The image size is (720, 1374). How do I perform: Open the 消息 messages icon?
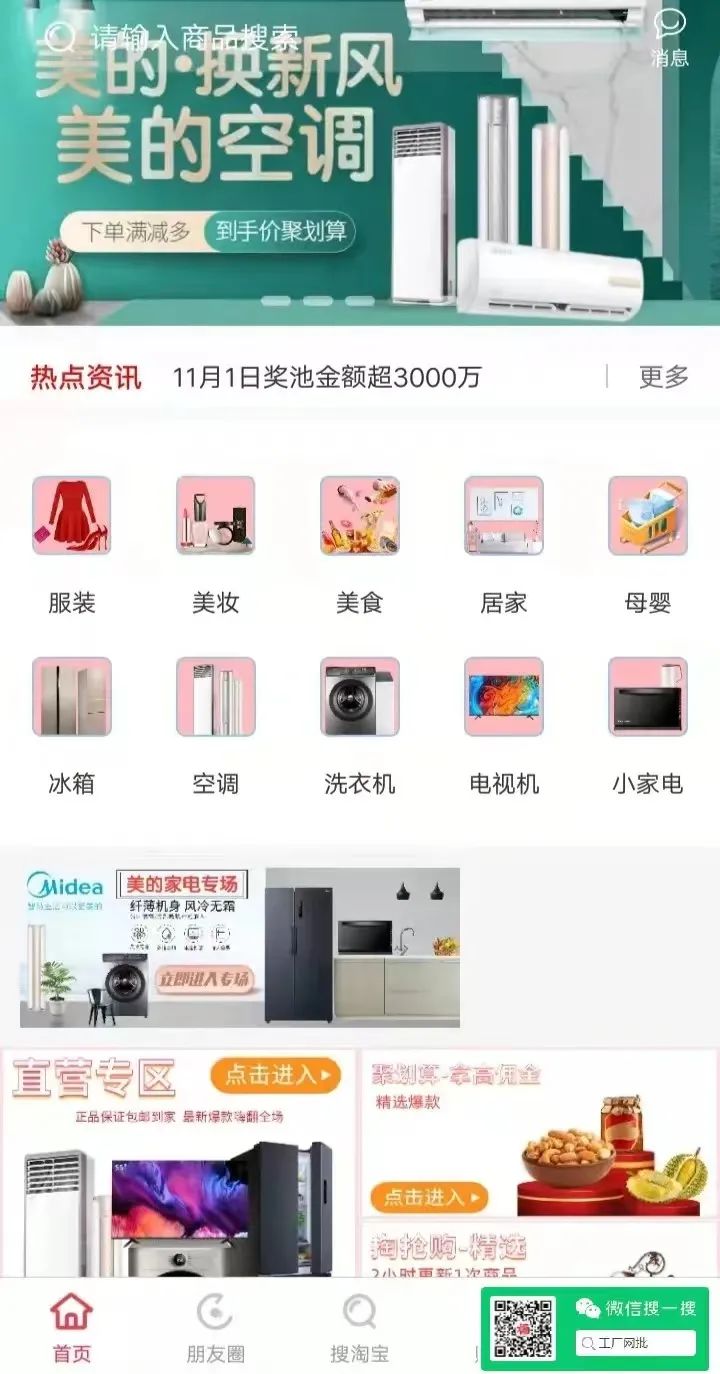[x=669, y=38]
